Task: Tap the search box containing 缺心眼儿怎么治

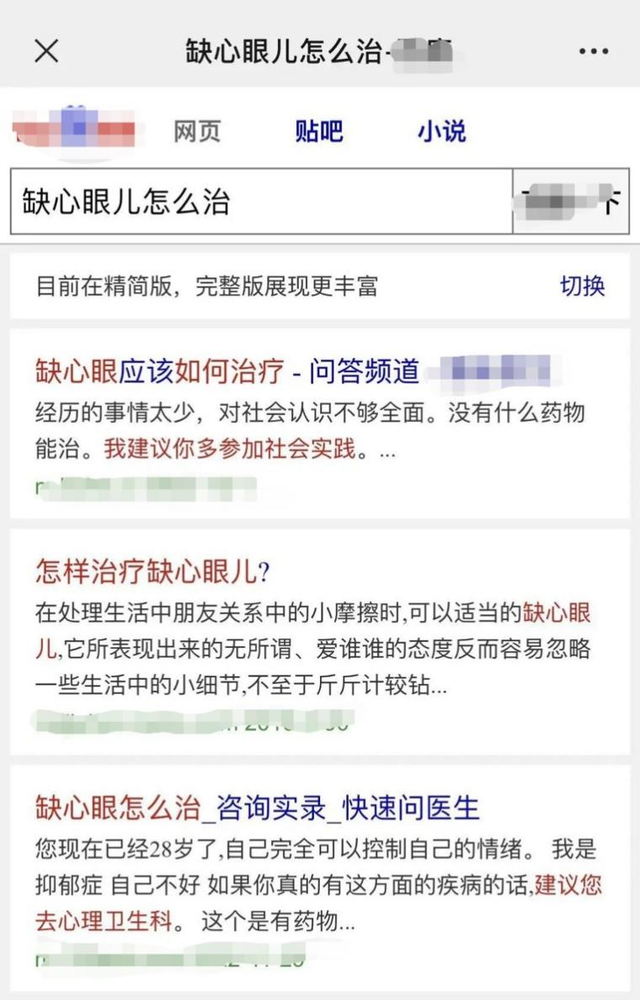Action: tap(262, 202)
